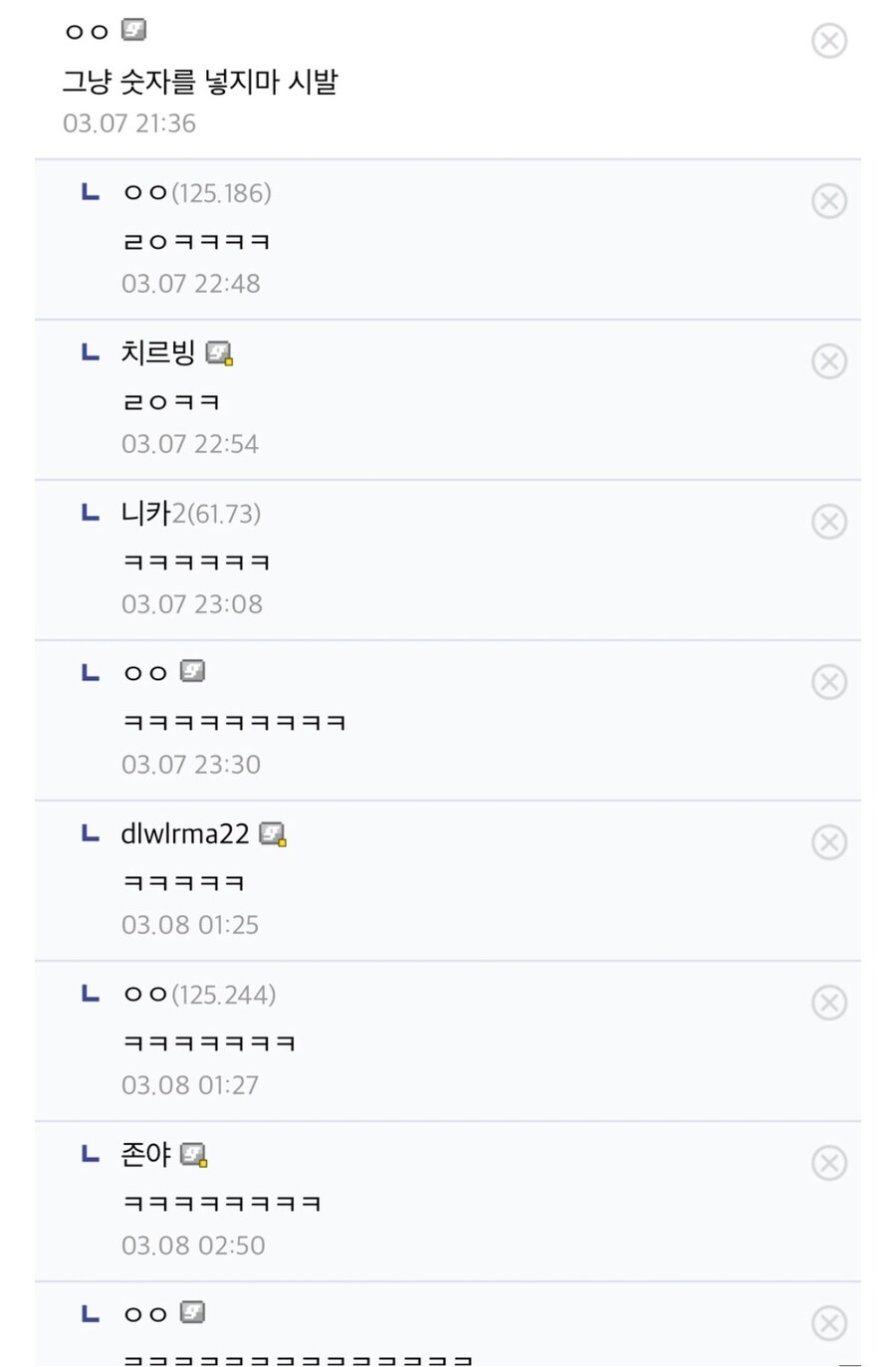The width and height of the screenshot is (896, 1367).
Task: Click the gallog icon on the bottom ㅇㅇ comment
Action: [195, 1312]
